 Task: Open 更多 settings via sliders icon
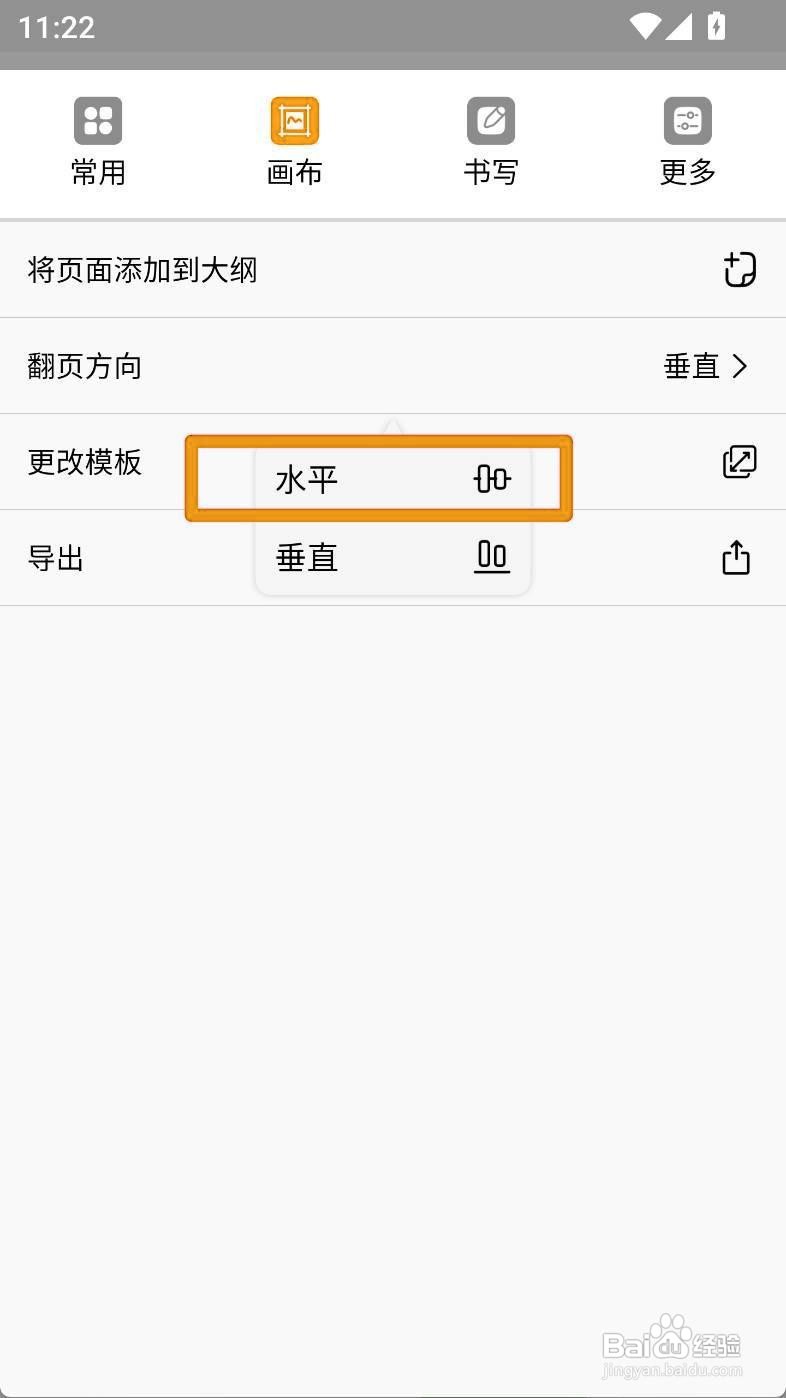click(x=687, y=120)
